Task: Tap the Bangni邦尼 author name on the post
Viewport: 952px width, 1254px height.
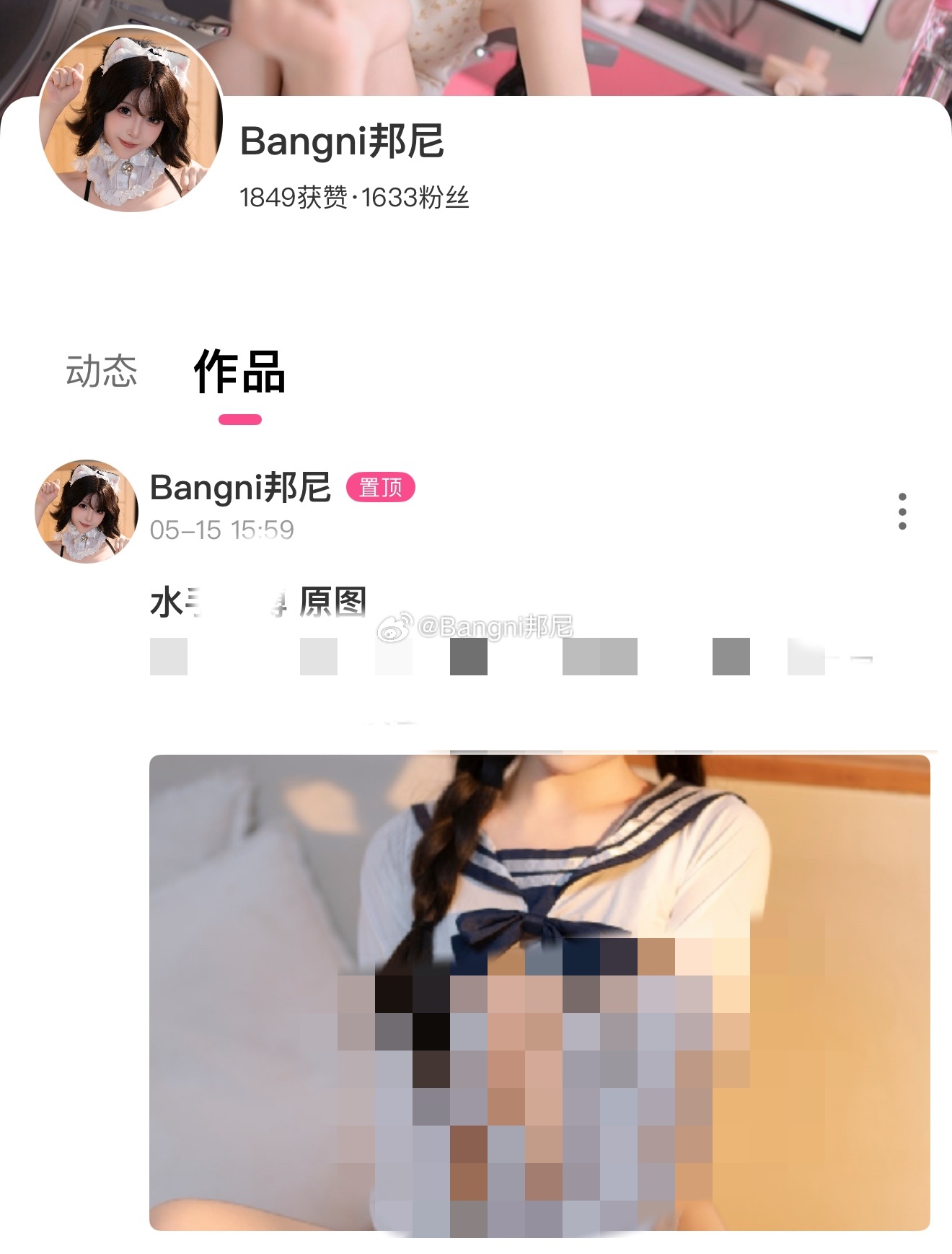Action: click(240, 488)
